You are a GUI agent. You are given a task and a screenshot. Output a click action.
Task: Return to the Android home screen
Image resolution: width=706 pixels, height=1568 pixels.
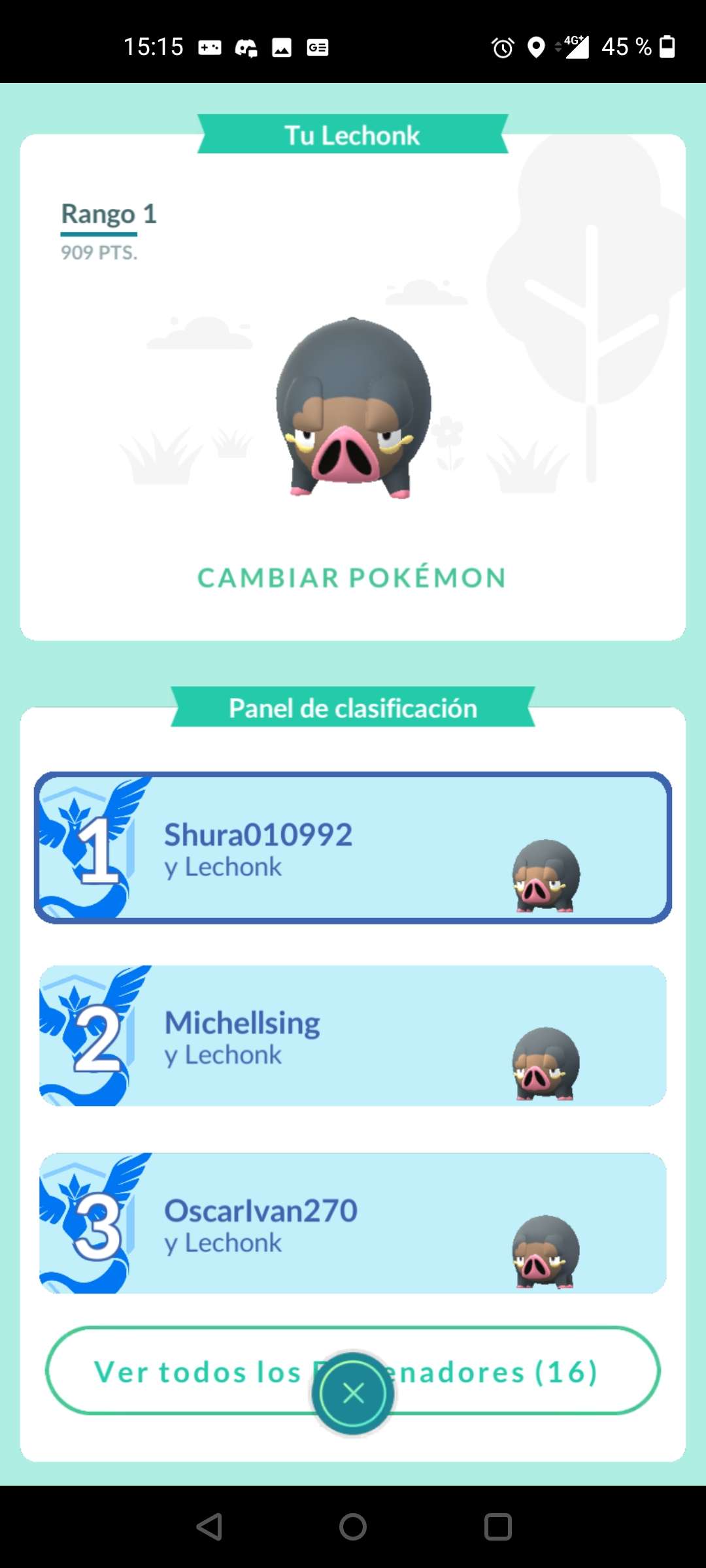pyautogui.click(x=353, y=1527)
